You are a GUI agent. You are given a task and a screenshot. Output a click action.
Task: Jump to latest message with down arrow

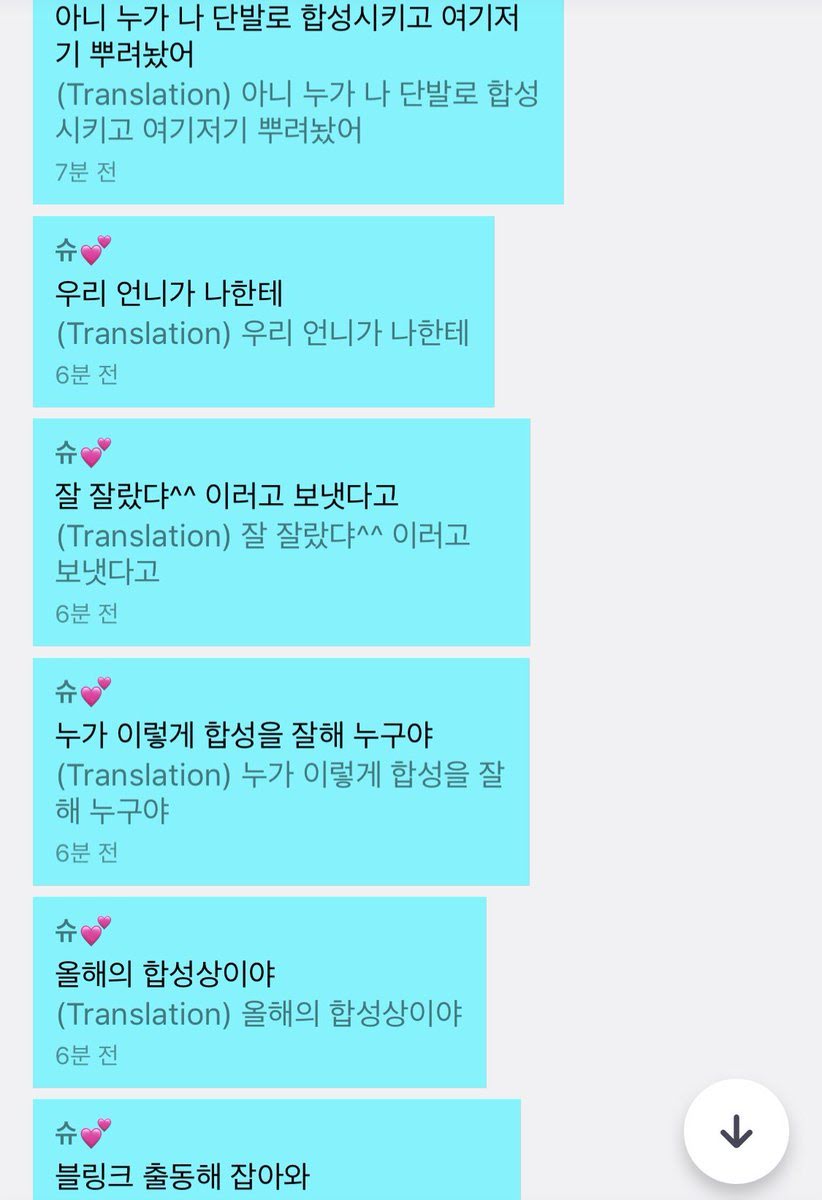(736, 1131)
